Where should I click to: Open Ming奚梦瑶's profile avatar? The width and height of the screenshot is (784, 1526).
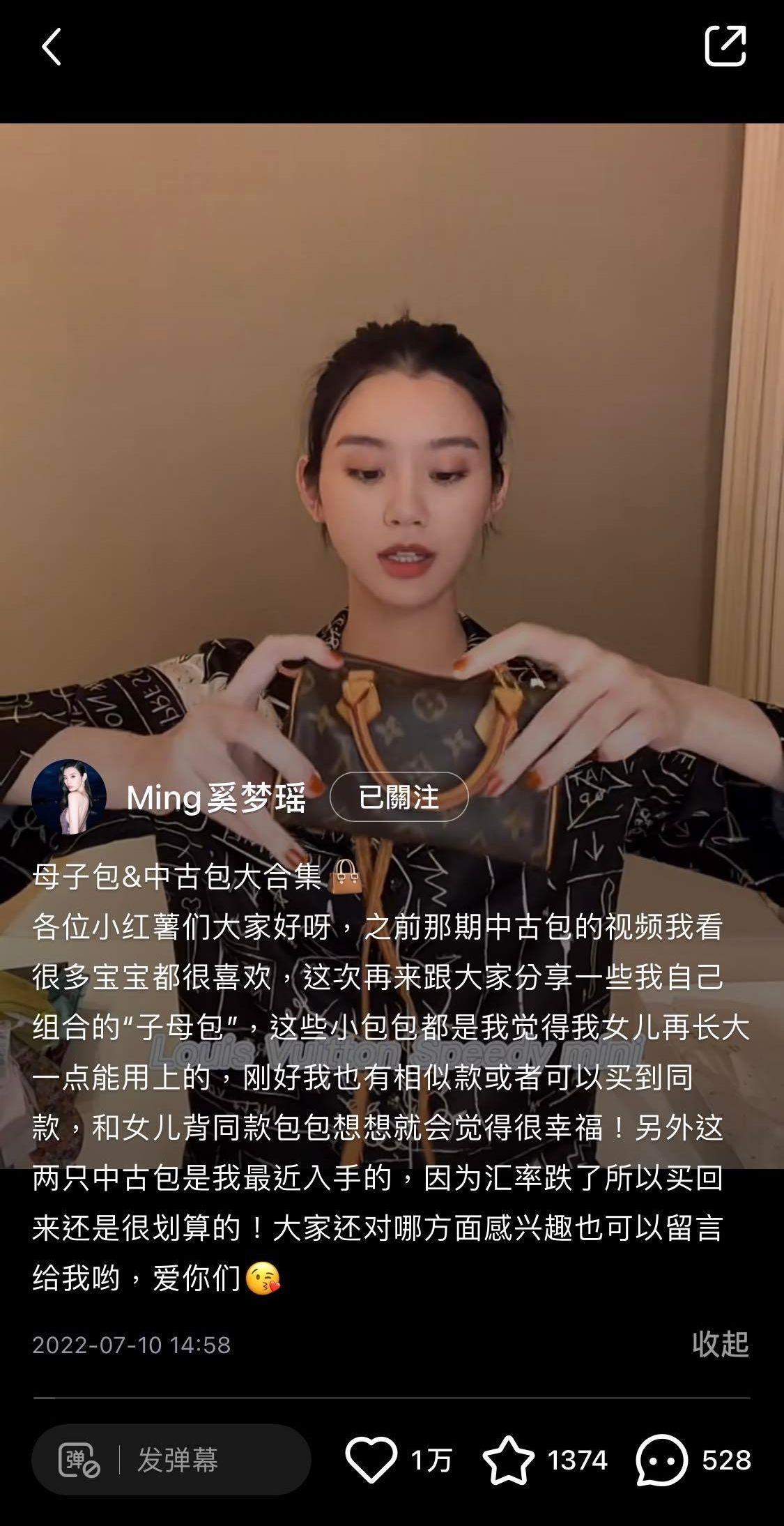pos(69,797)
